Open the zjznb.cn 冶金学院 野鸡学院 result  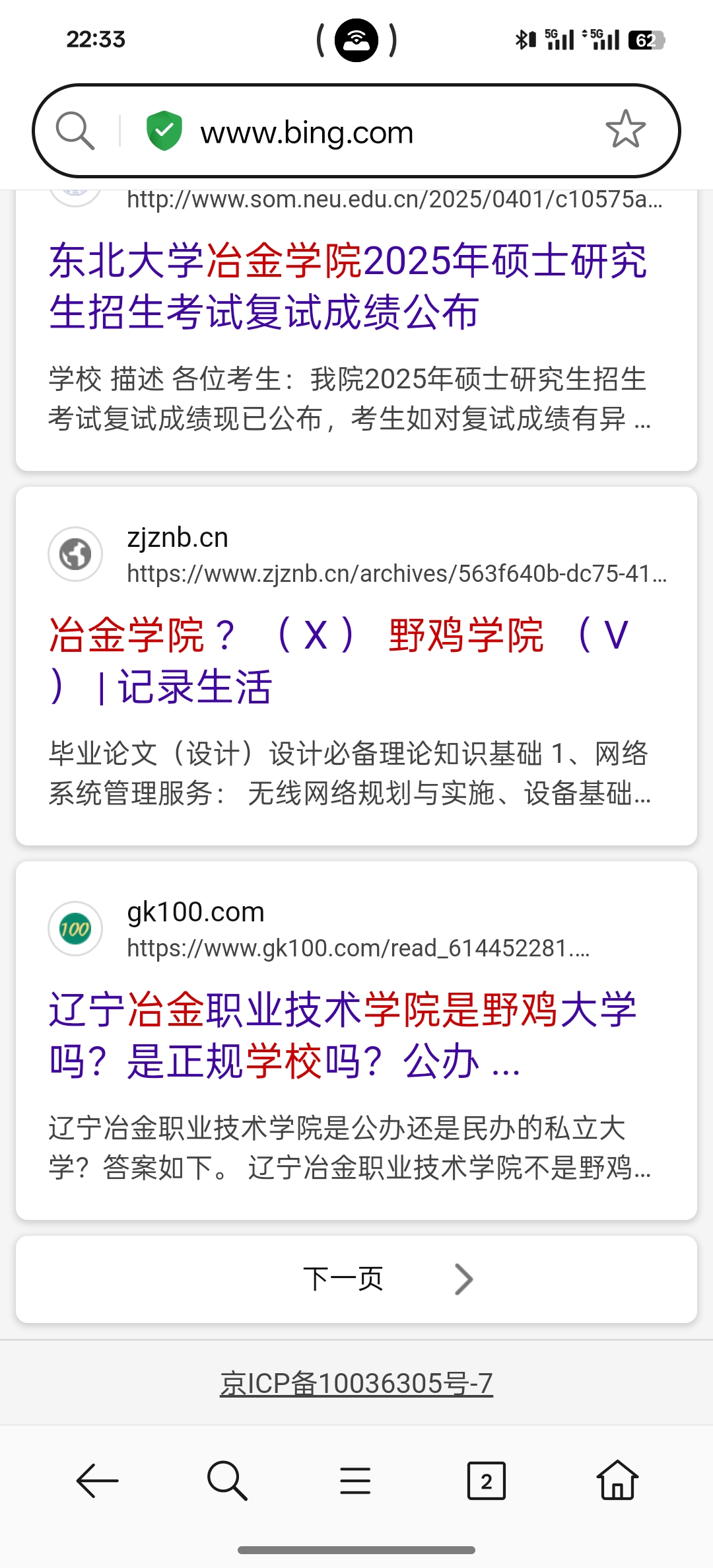tap(338, 660)
